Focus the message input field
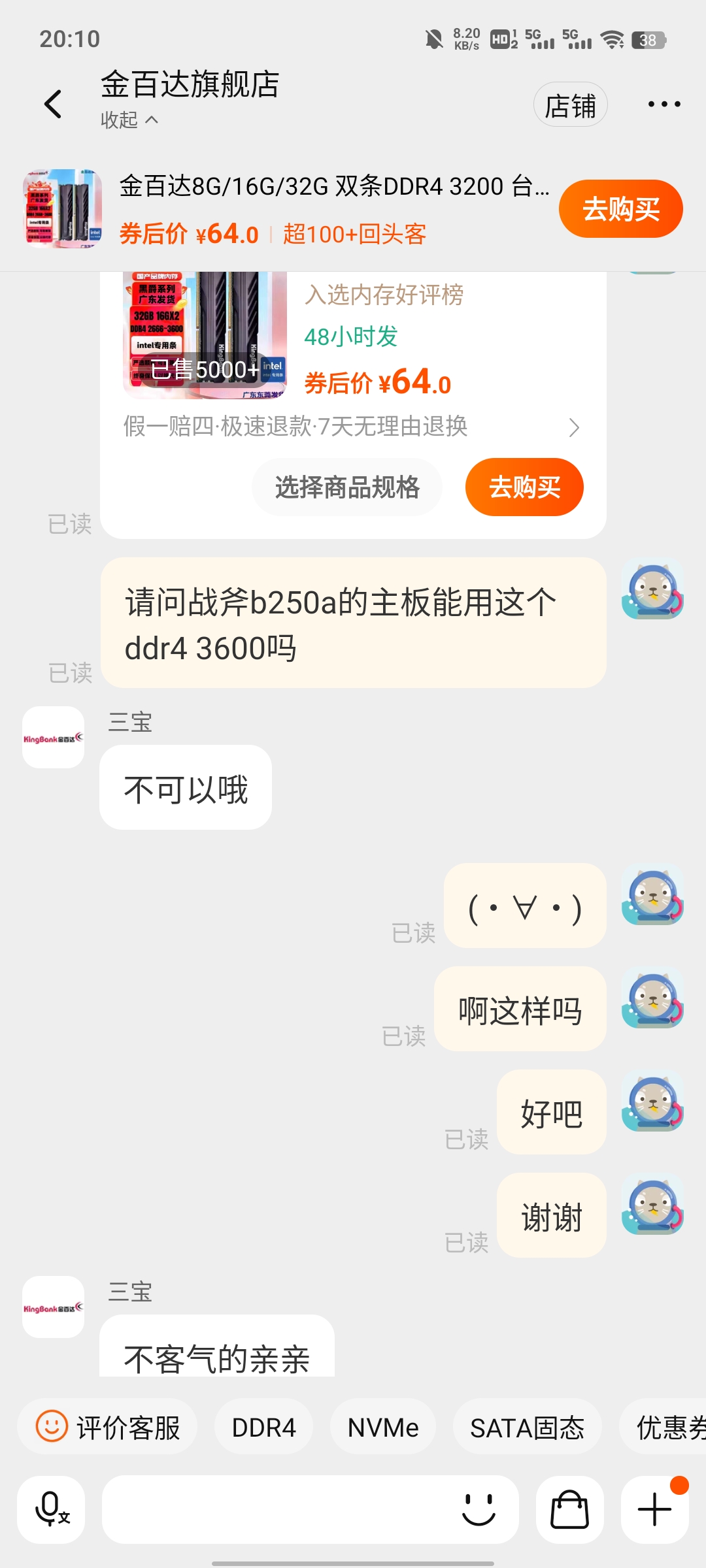Image resolution: width=706 pixels, height=1568 pixels. (x=275, y=1509)
